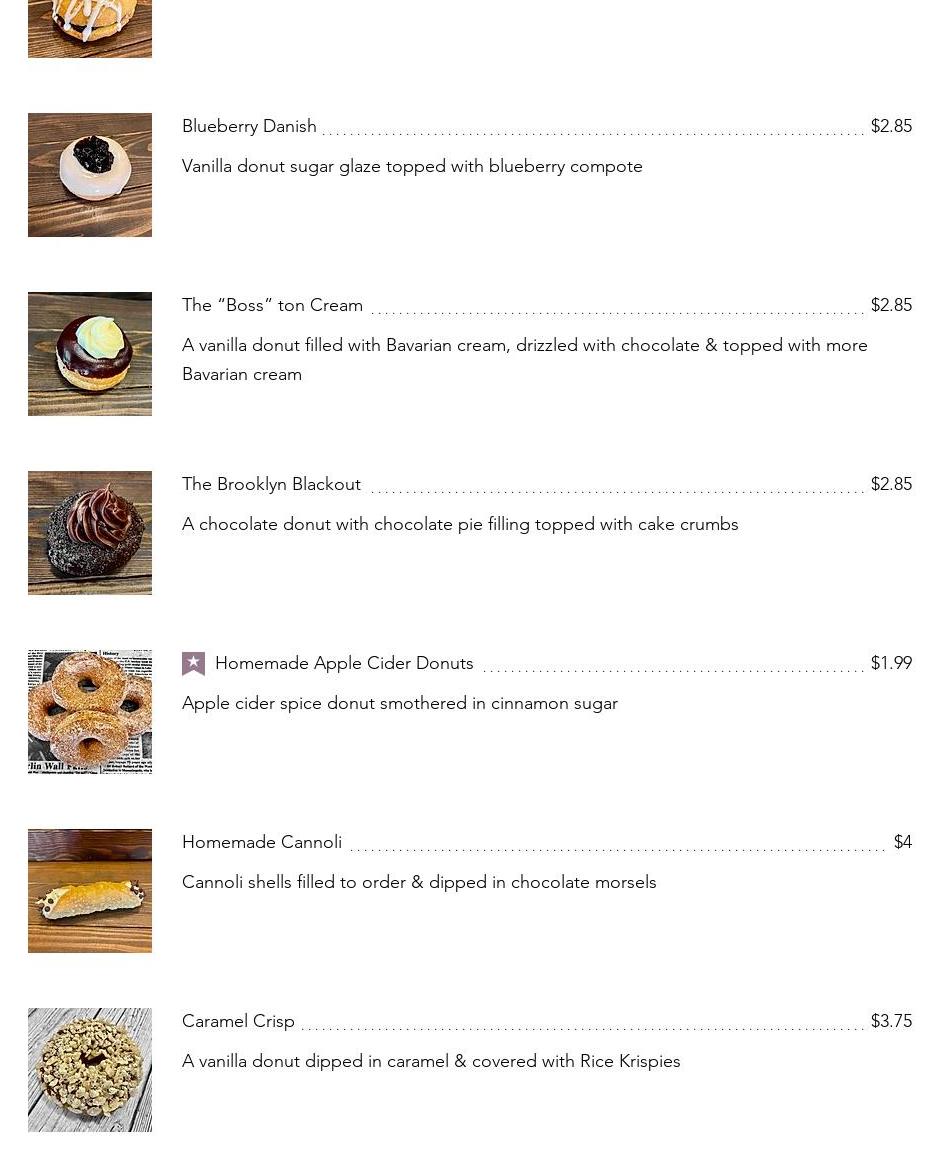Choose the Caramel Crisp donut
The height and width of the screenshot is (1160, 945).
[x=238, y=1021]
